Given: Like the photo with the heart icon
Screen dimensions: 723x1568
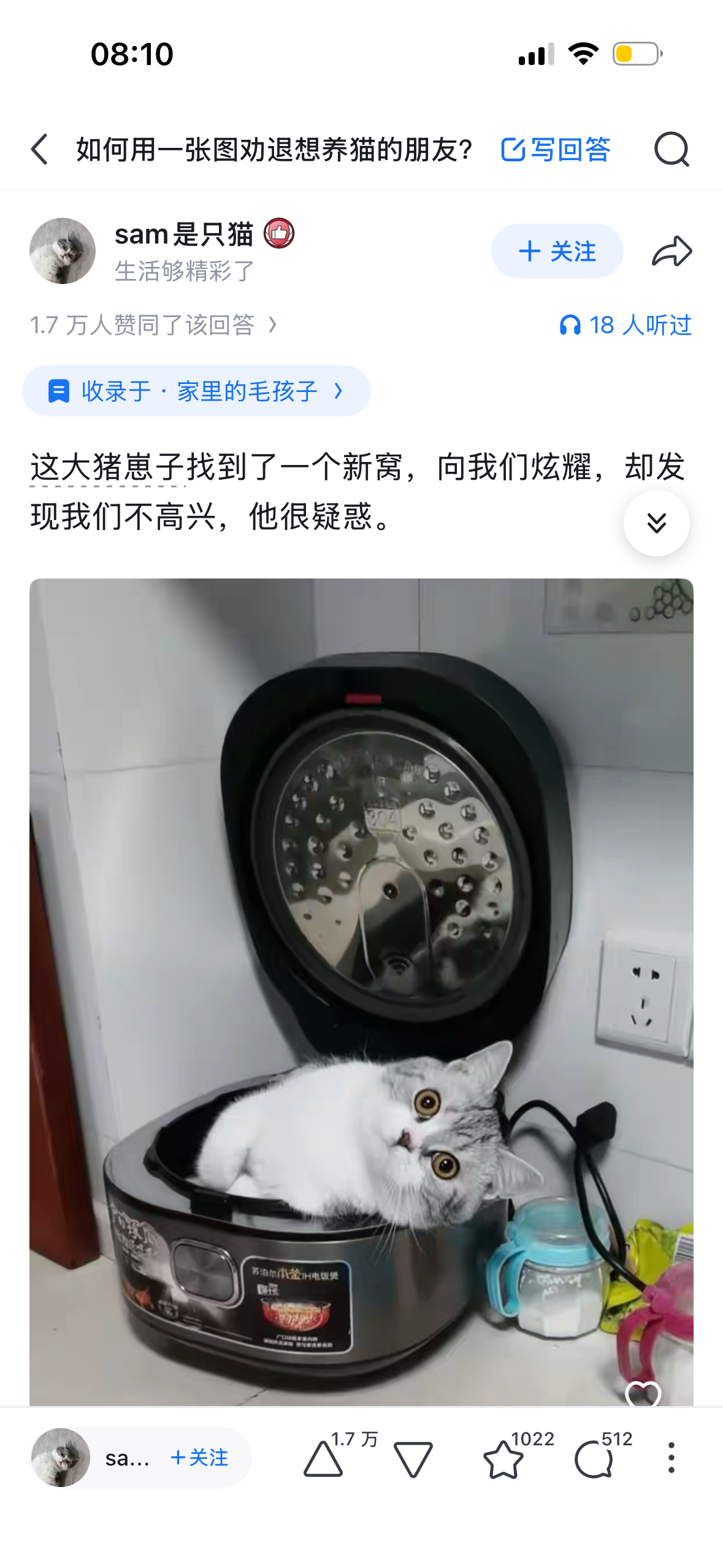Looking at the screenshot, I should tap(643, 1394).
